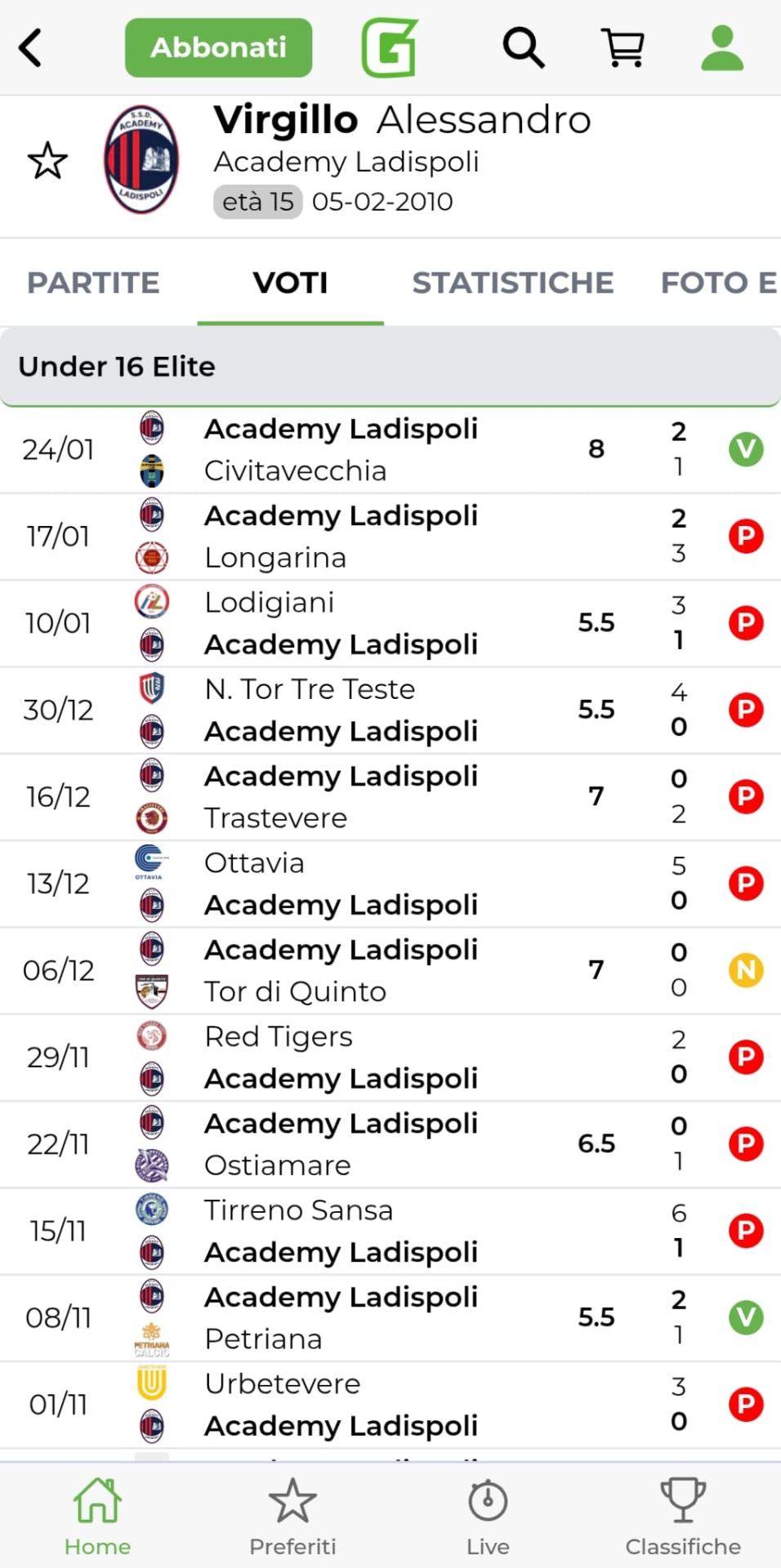
Task: Open the Classifiche tab
Action: [683, 1517]
